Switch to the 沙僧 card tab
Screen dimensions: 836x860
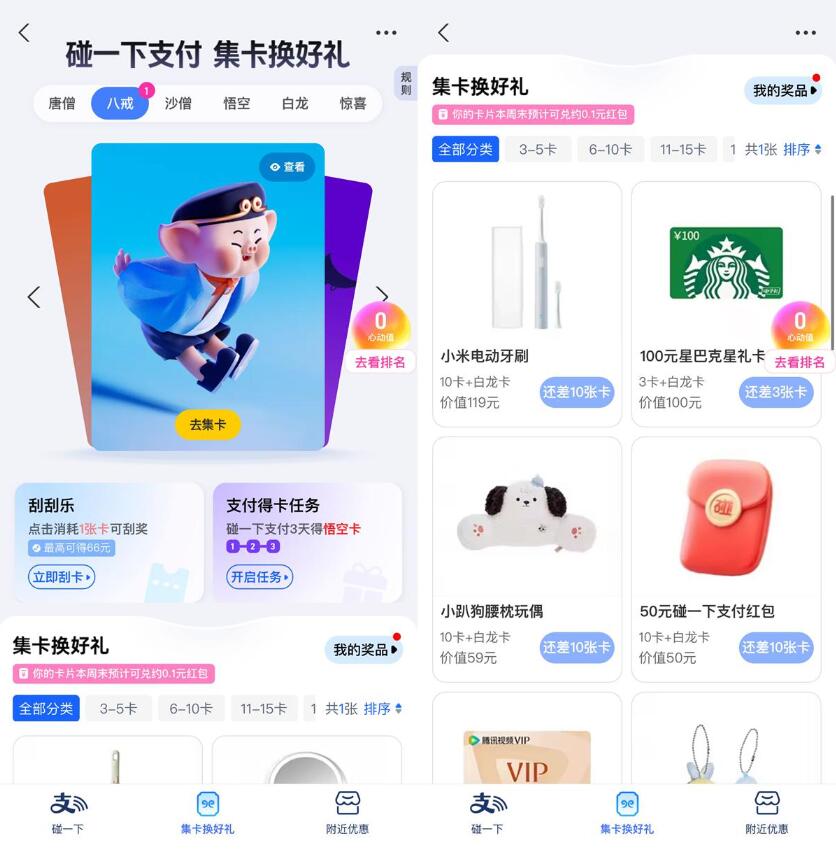click(178, 103)
